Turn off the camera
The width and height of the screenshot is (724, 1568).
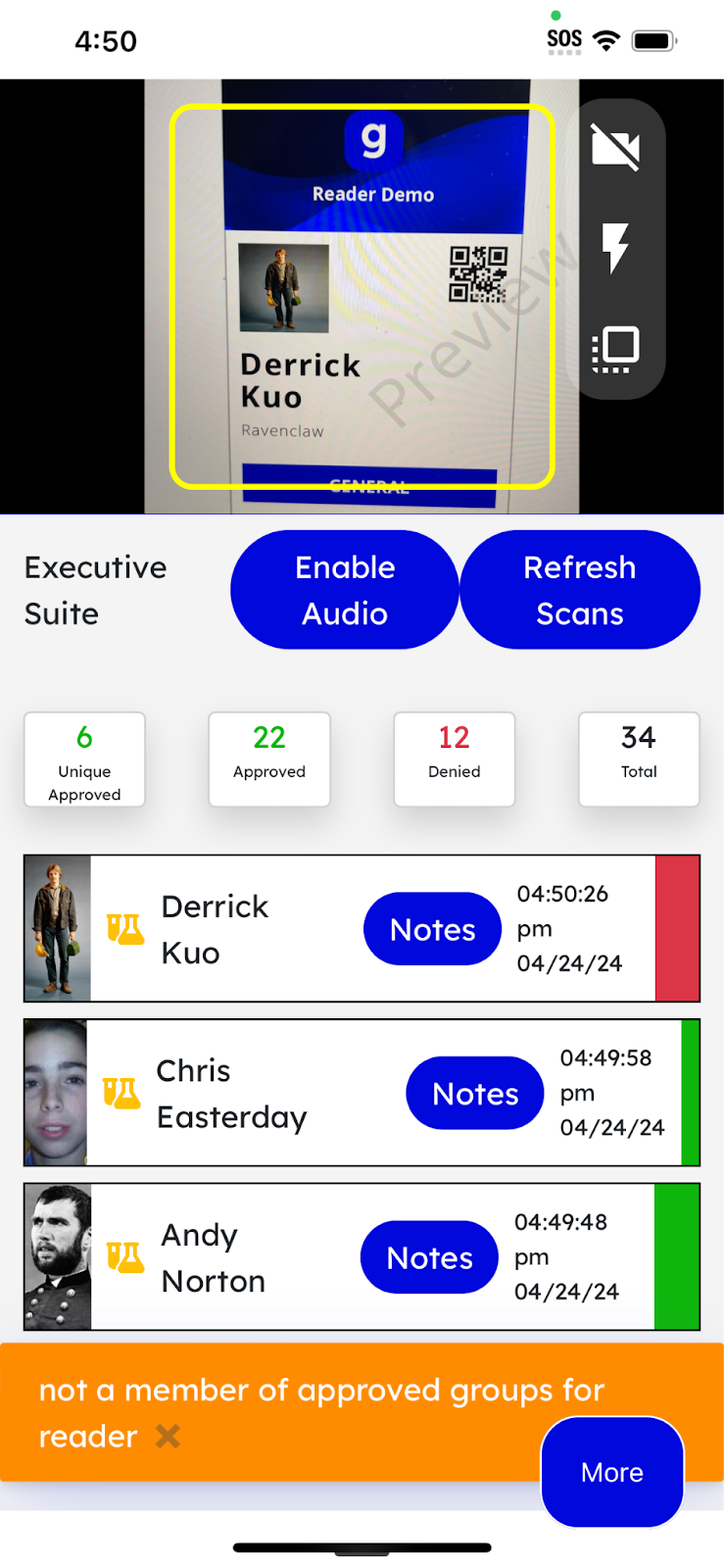[615, 148]
